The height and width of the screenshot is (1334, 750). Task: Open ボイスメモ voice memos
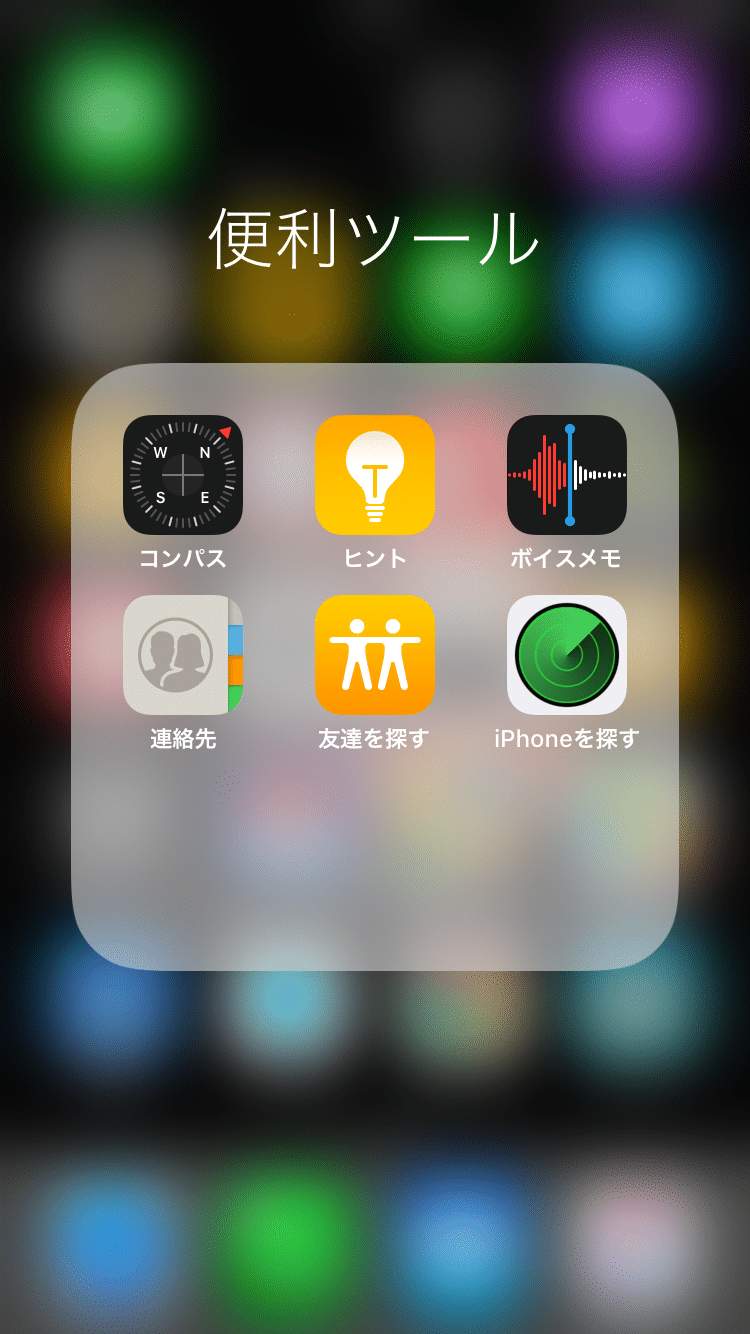pos(567,475)
